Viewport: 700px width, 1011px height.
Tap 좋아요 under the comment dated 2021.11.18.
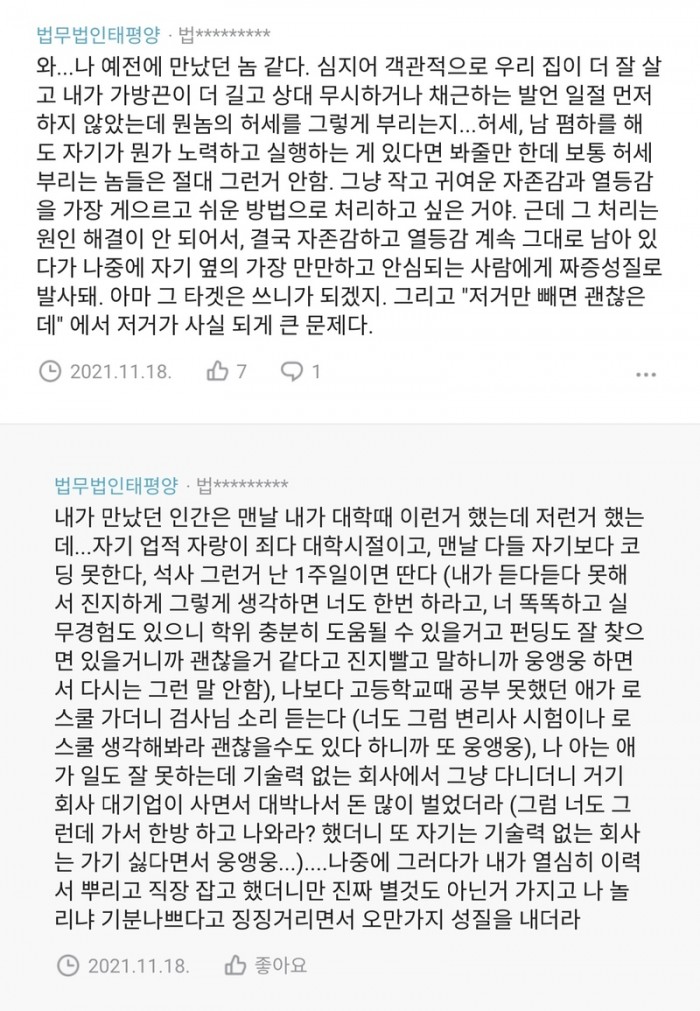(268, 964)
